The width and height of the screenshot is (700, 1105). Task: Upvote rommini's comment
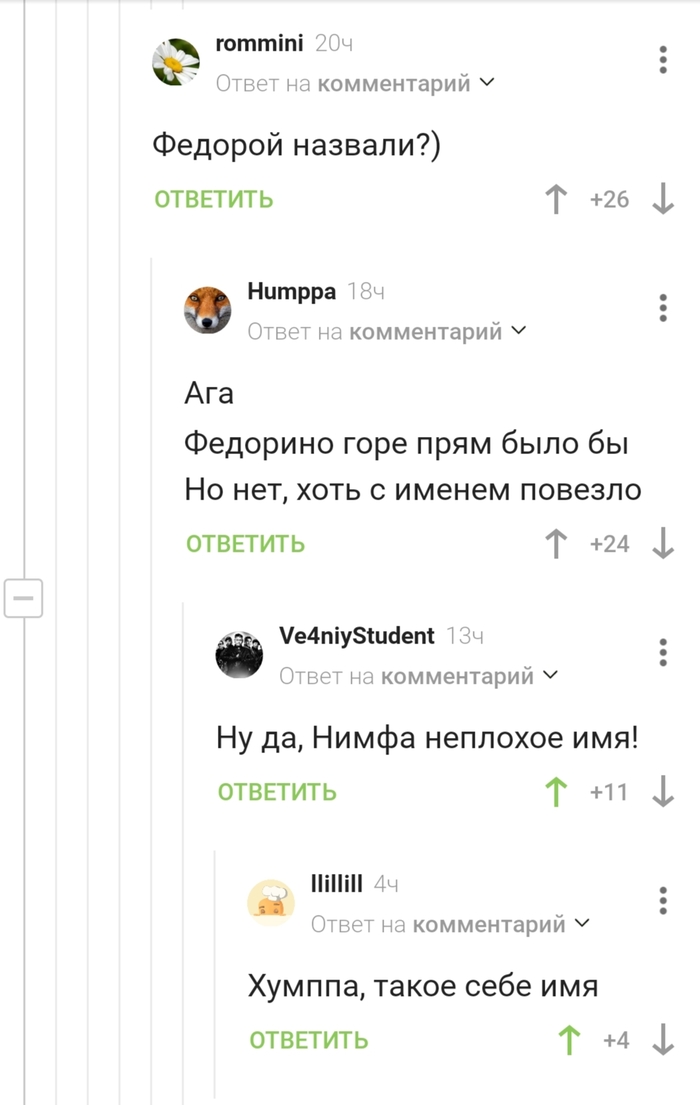pyautogui.click(x=556, y=200)
